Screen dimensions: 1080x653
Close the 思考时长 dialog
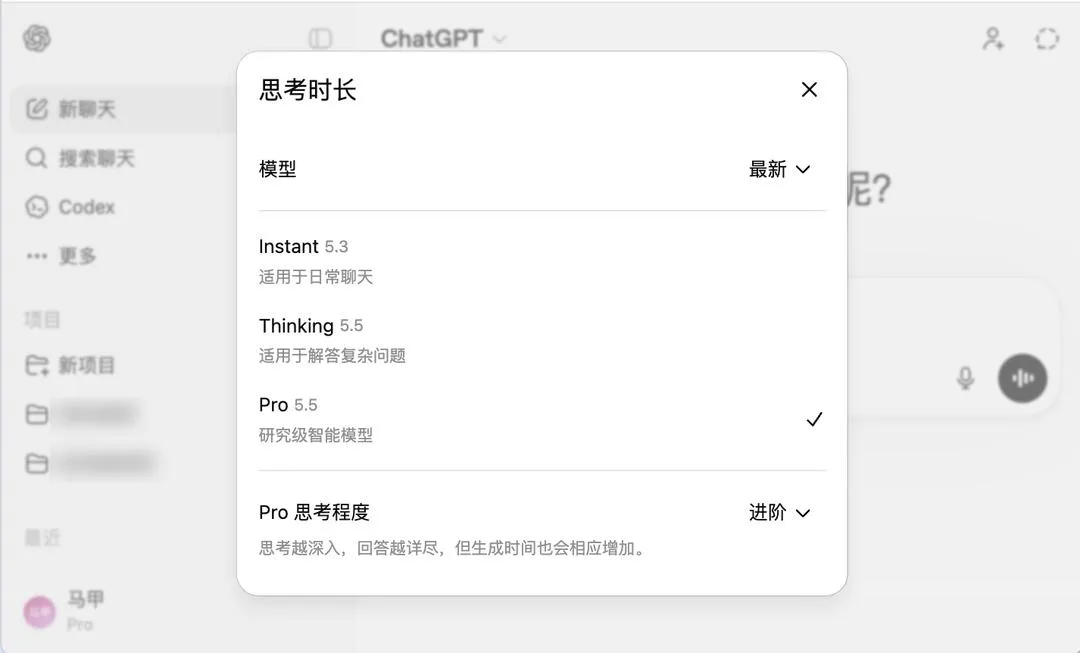pyautogui.click(x=809, y=90)
